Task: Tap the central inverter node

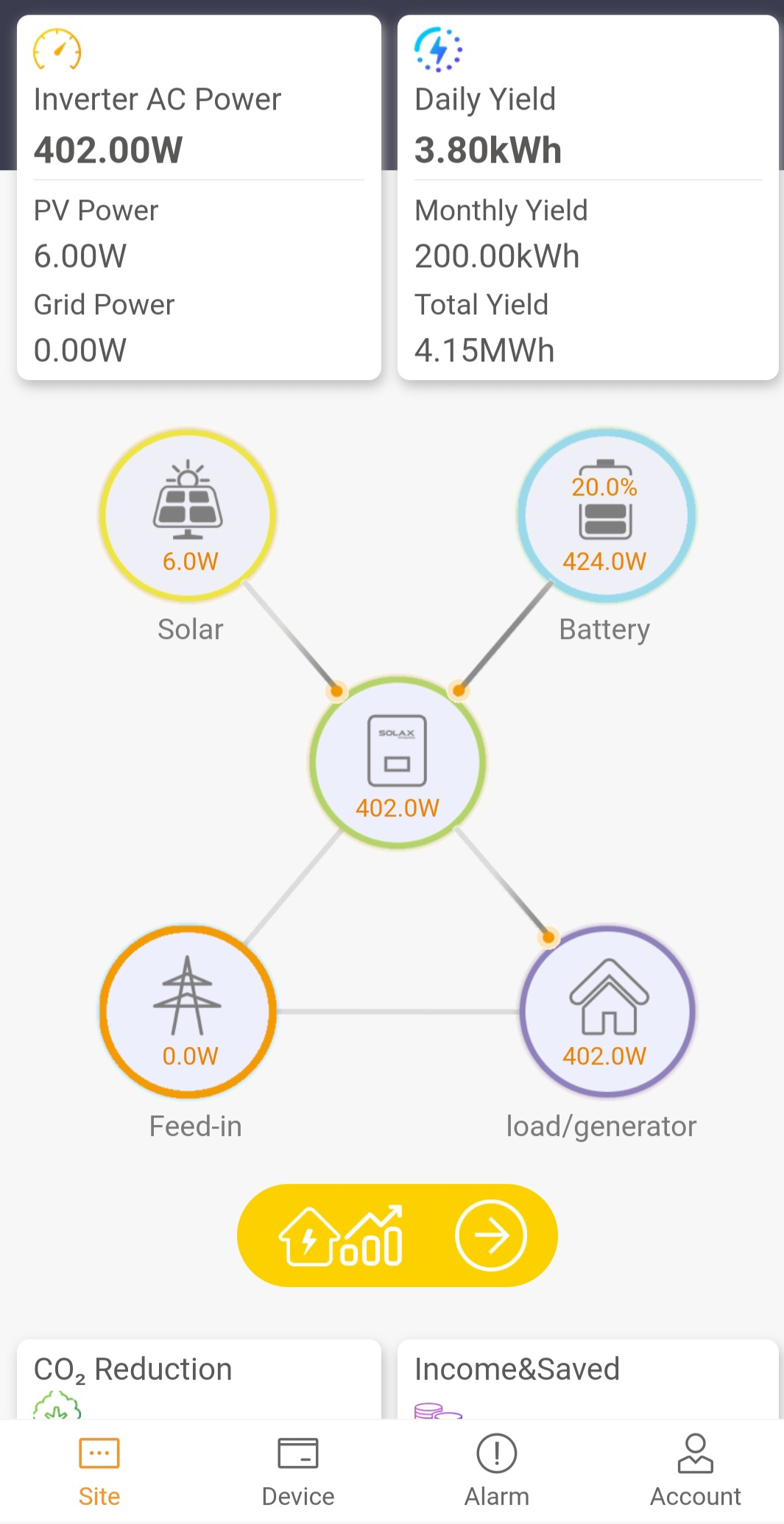Action: click(398, 762)
